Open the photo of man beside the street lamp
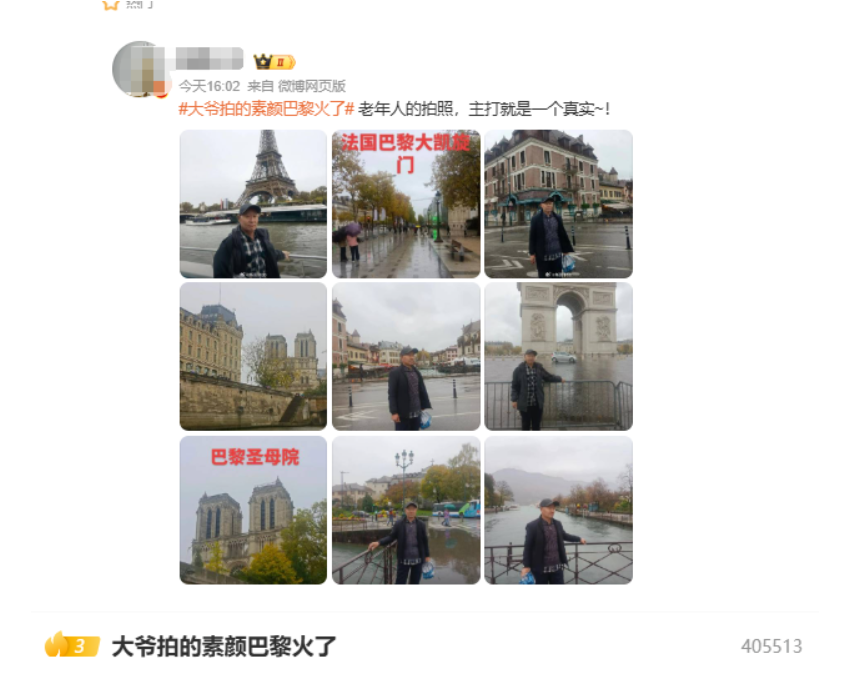The height and width of the screenshot is (692, 854). [405, 510]
